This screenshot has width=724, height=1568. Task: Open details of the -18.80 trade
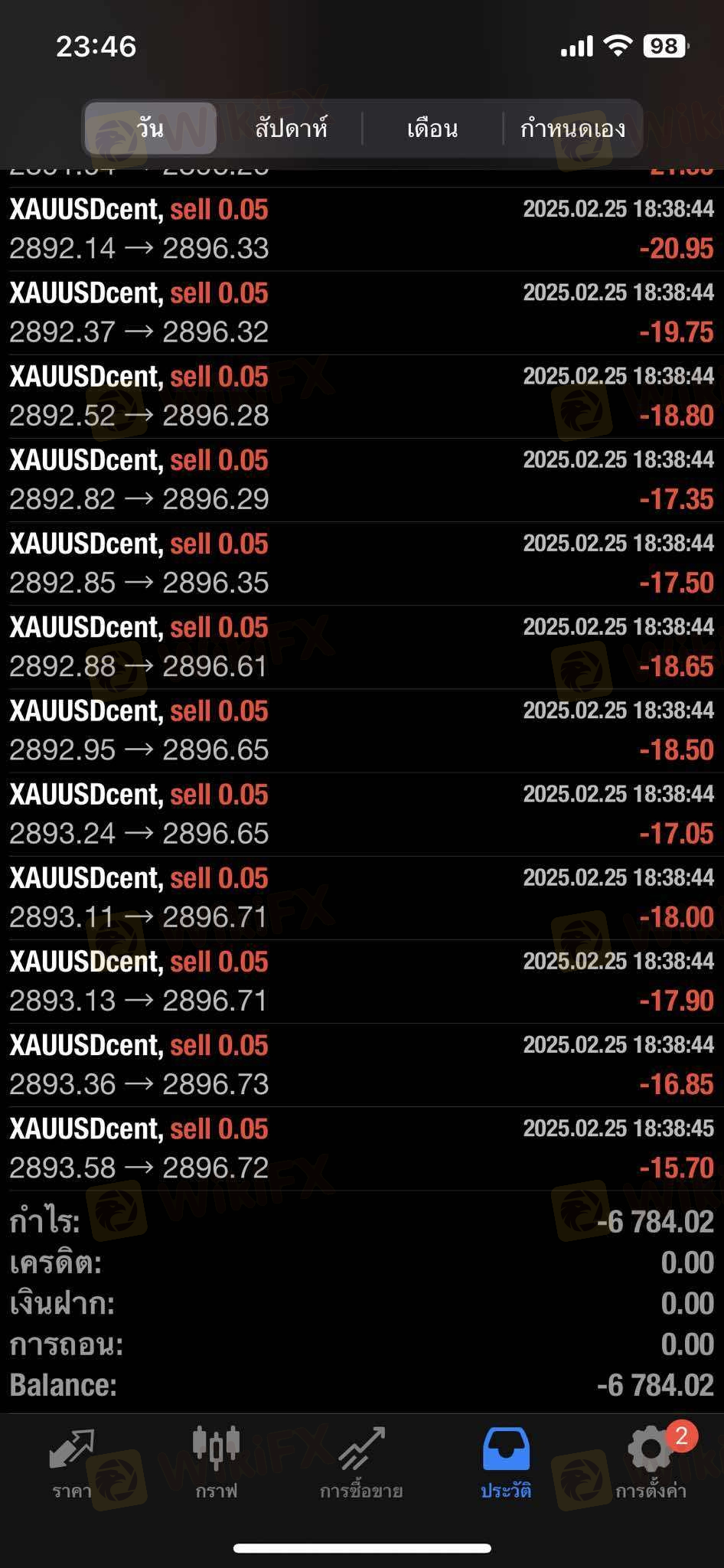coord(362,396)
